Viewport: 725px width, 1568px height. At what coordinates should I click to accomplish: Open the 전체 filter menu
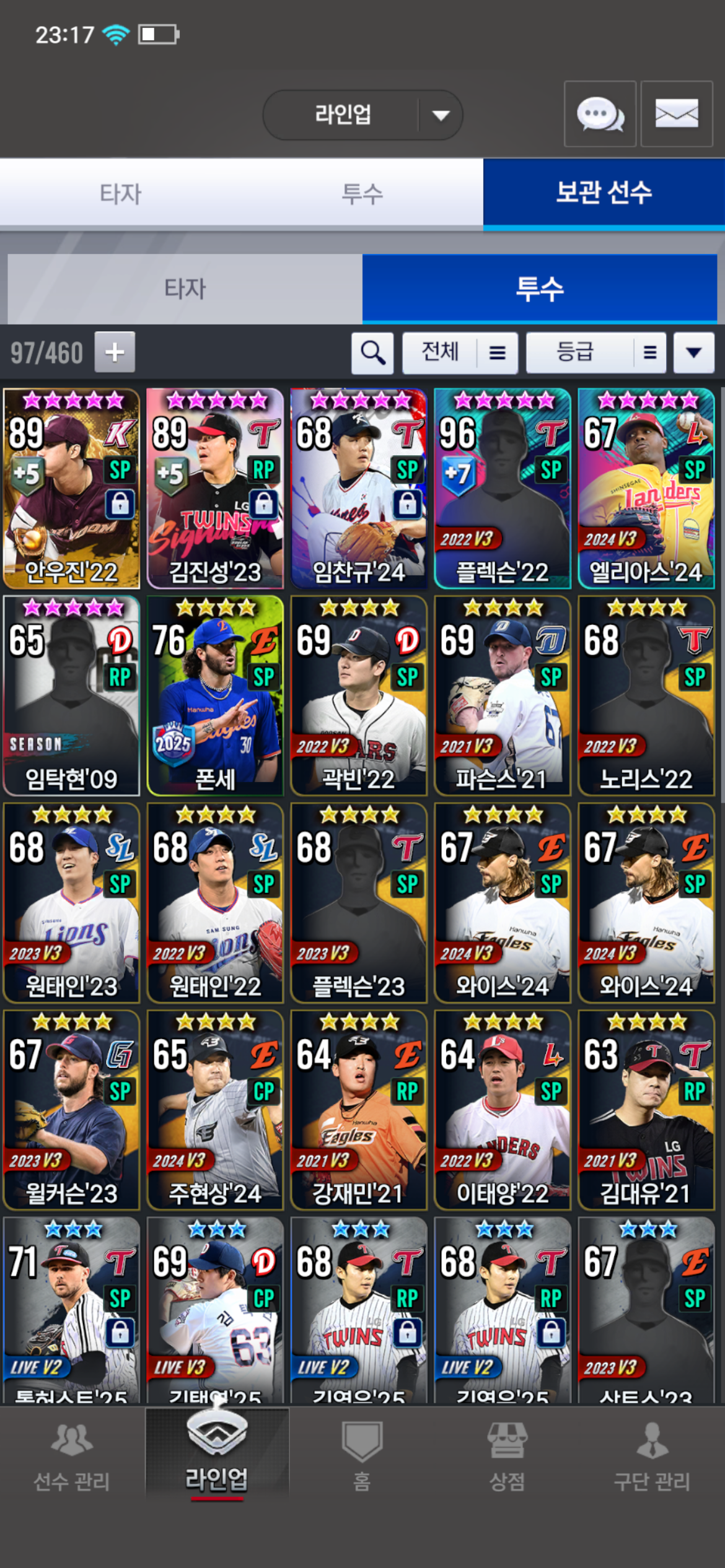[460, 353]
